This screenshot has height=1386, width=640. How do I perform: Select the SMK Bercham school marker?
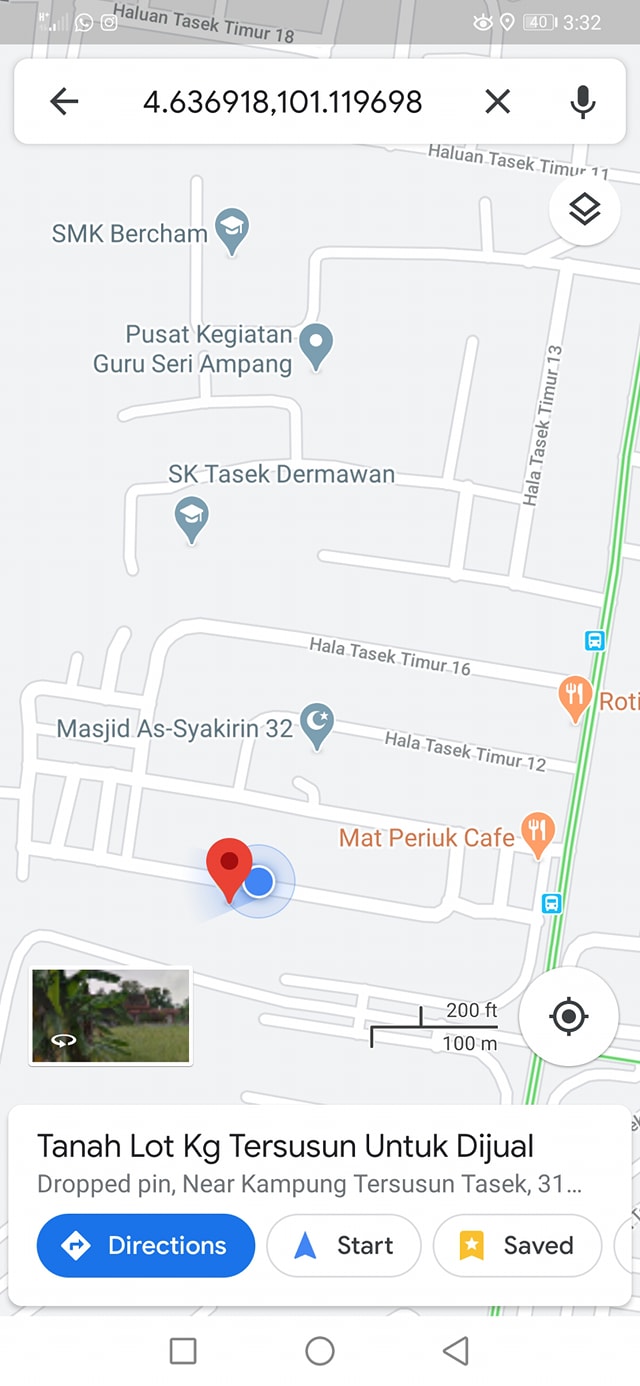pyautogui.click(x=233, y=230)
